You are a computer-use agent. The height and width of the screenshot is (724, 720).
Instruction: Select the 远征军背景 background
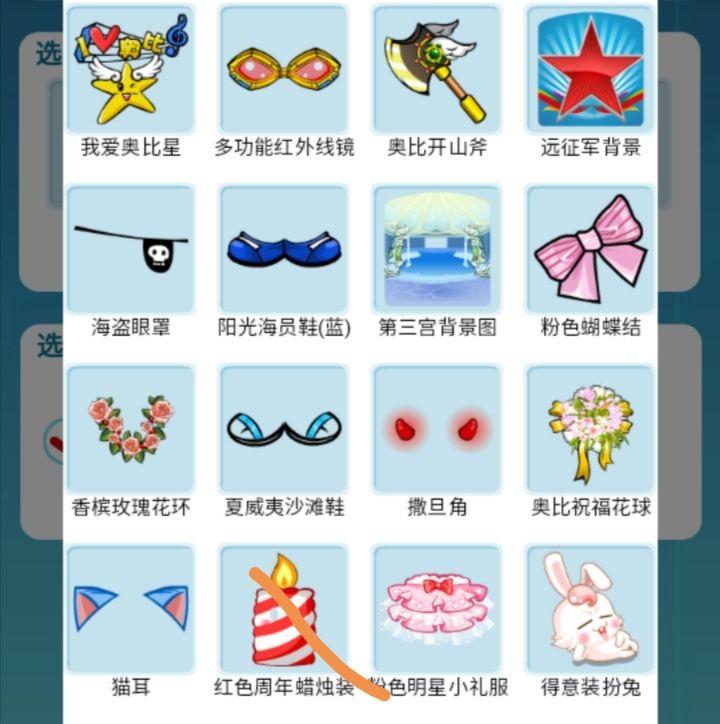(x=590, y=70)
